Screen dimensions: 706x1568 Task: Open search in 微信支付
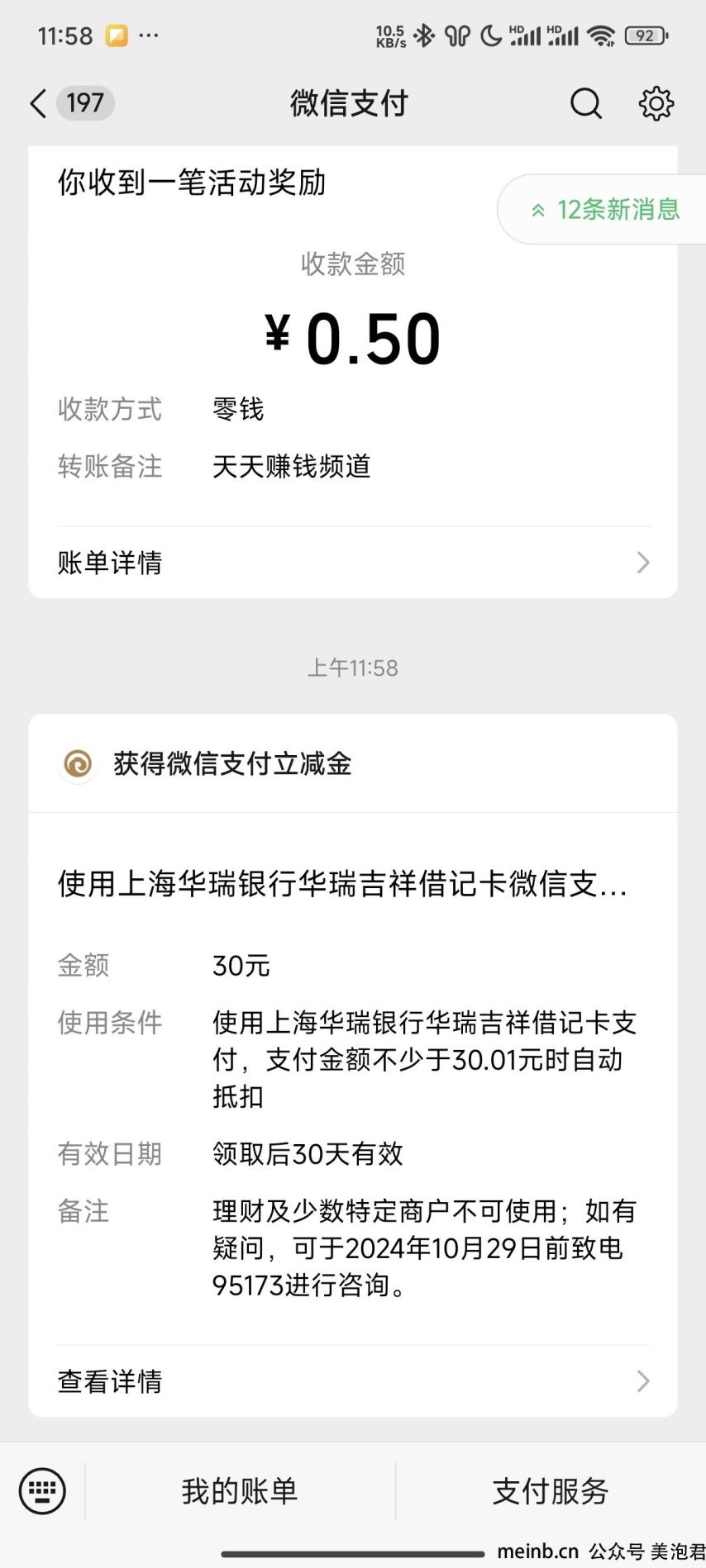pos(586,103)
